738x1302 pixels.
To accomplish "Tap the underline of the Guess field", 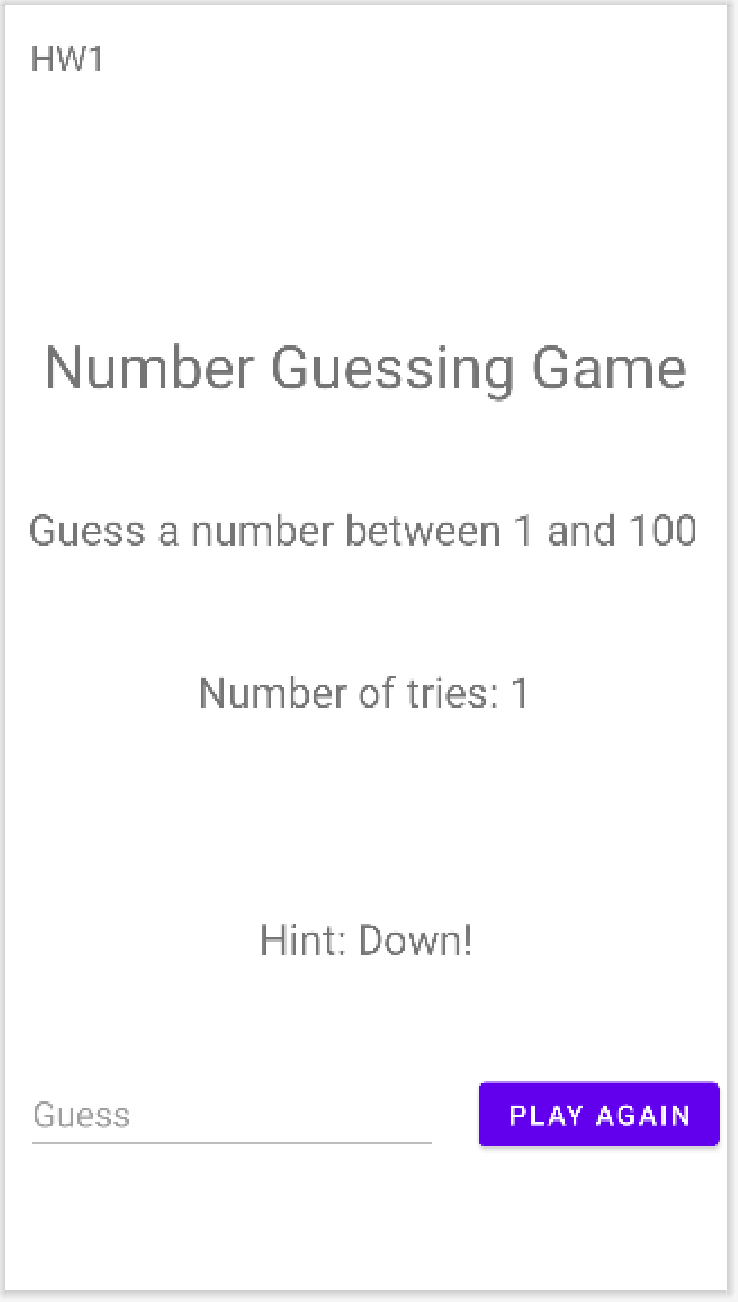I will tap(230, 1141).
